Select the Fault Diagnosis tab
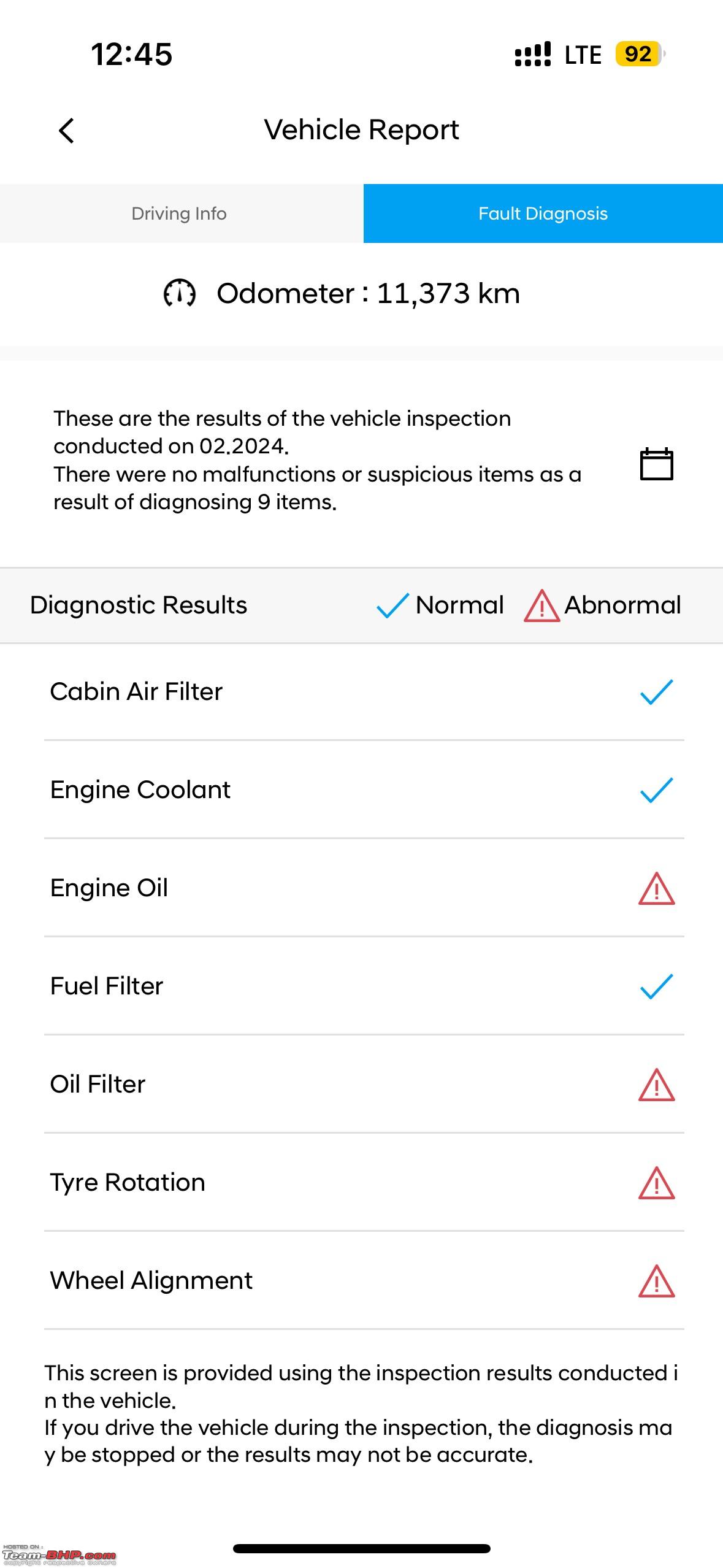Screen dimensions: 723x1568 543,213
